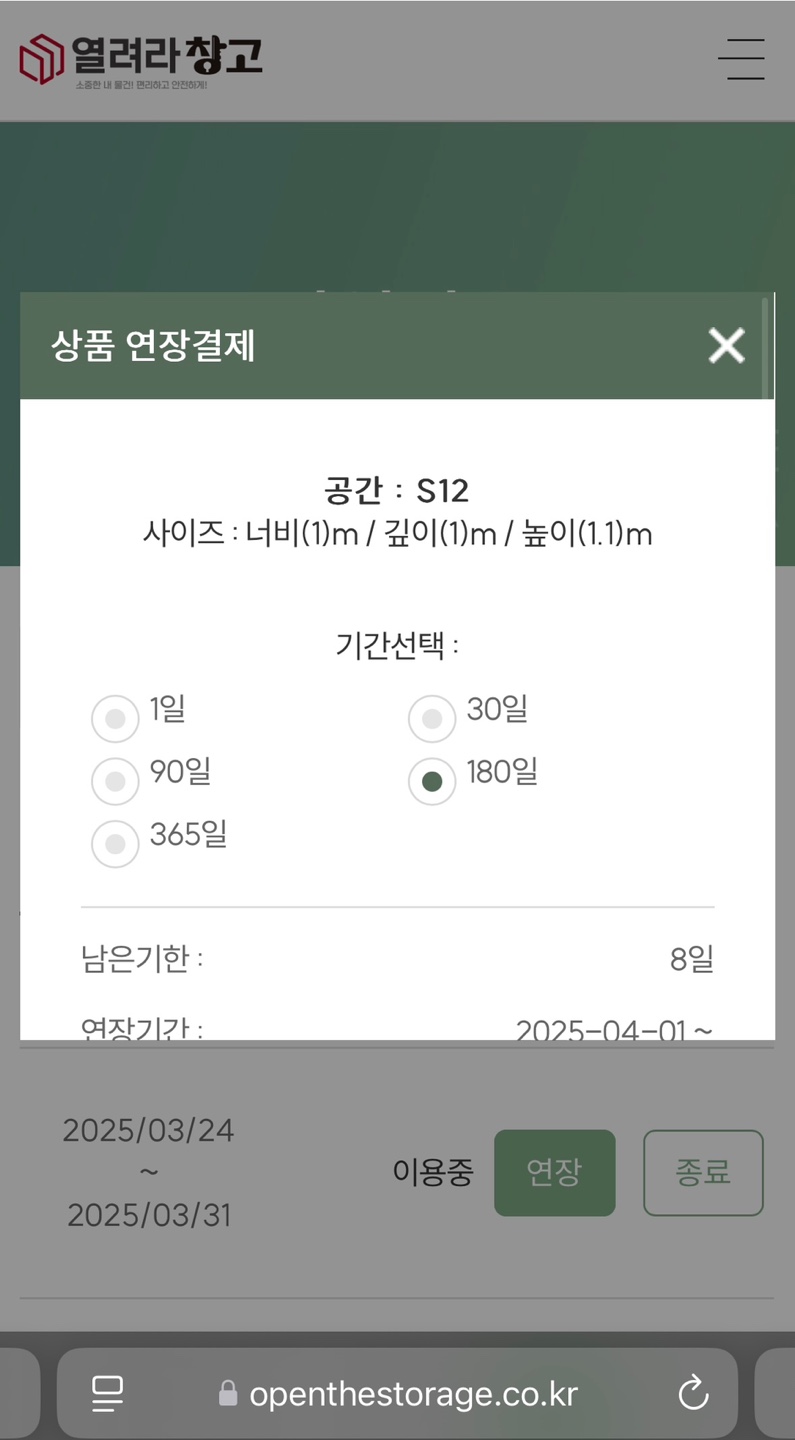Pick the 90일 period radio button
The image size is (795, 1440).
pos(115,781)
